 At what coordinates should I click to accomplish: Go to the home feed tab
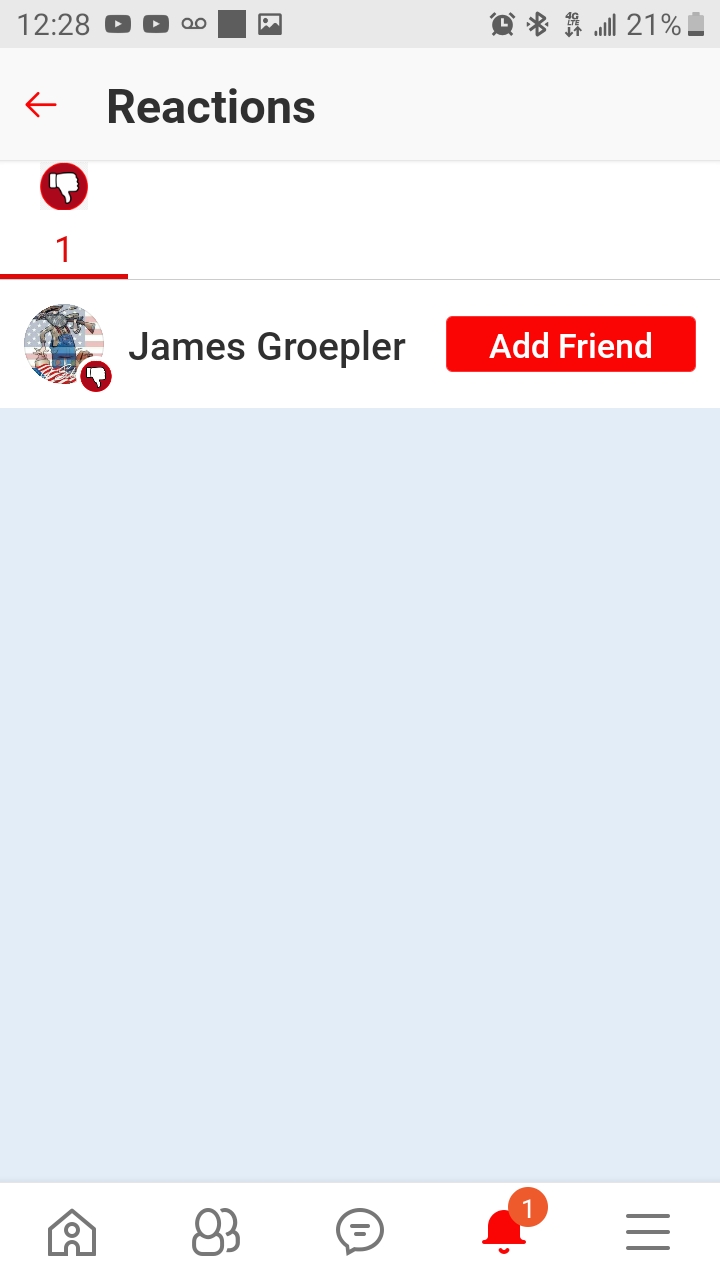(72, 1231)
